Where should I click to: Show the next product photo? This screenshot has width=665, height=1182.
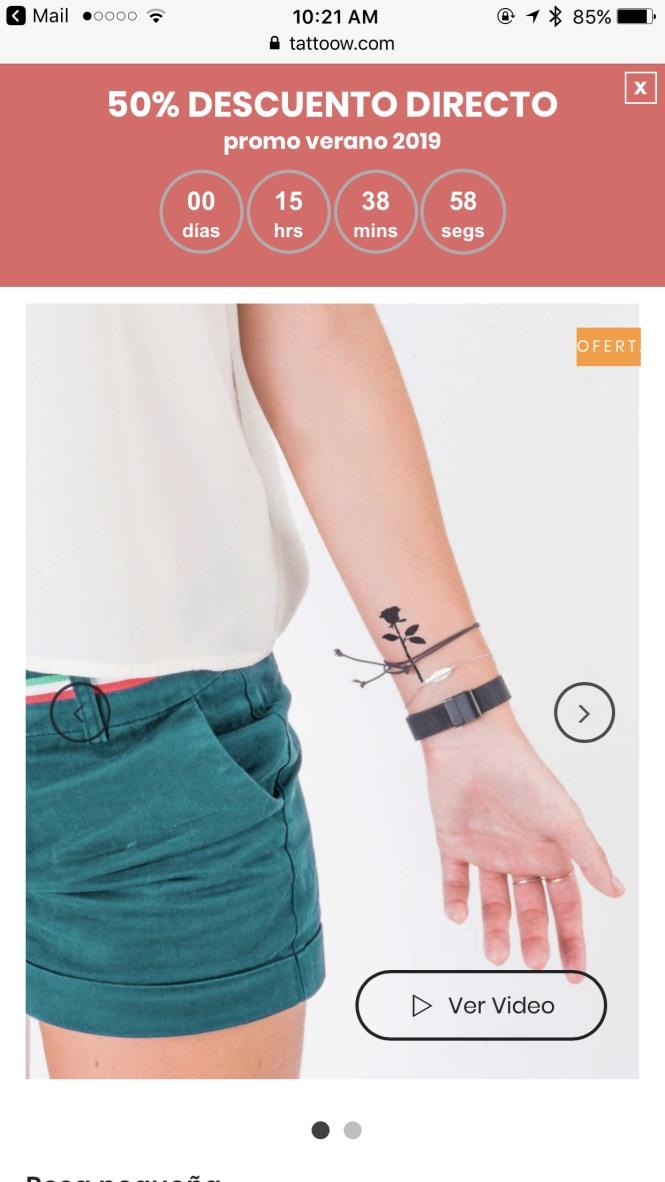pos(584,712)
